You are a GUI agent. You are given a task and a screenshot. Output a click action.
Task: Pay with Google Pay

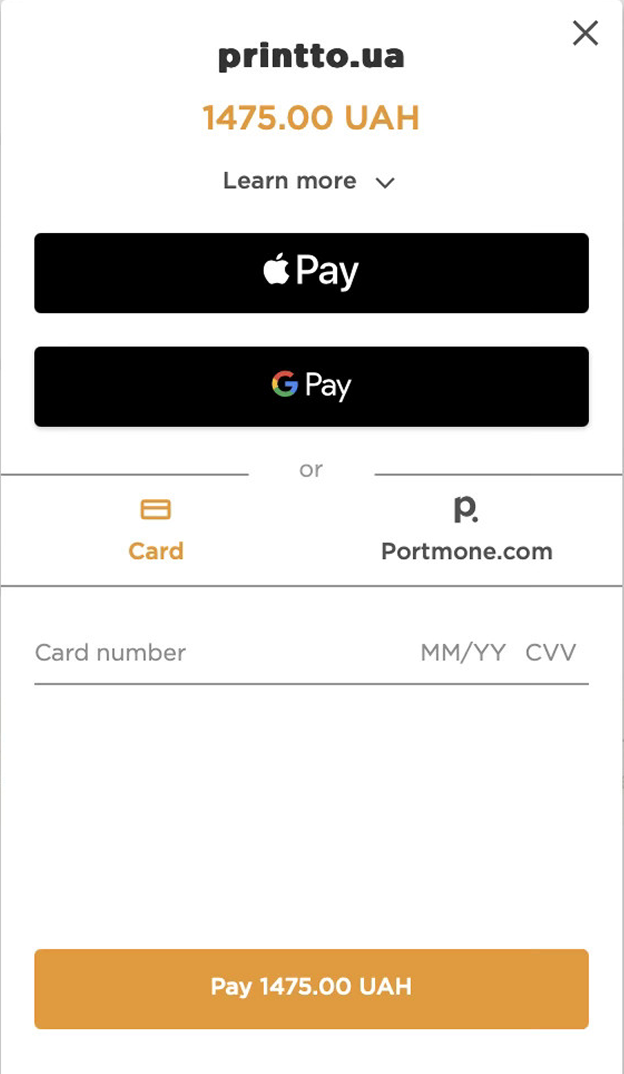click(311, 386)
